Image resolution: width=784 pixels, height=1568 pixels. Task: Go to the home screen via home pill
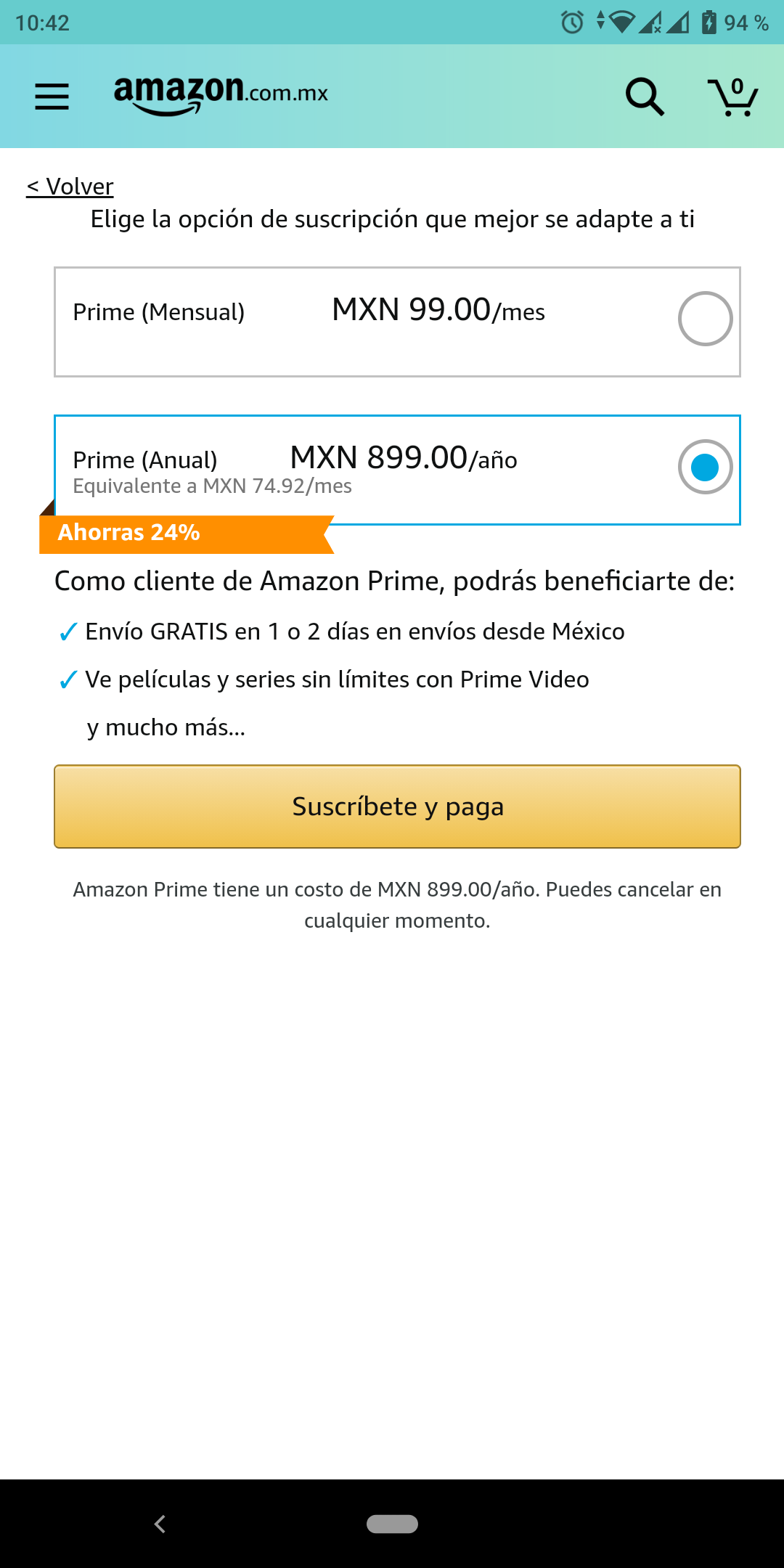pos(392,1524)
